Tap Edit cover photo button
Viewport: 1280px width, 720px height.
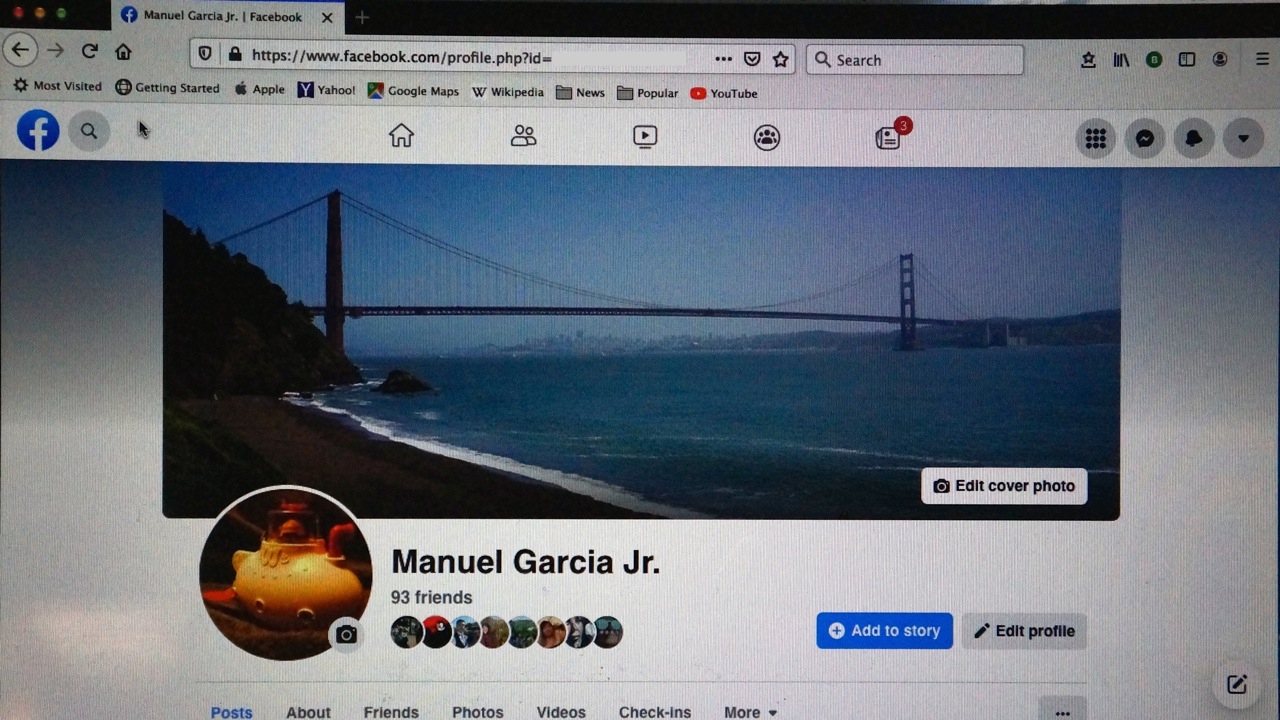(1004, 486)
